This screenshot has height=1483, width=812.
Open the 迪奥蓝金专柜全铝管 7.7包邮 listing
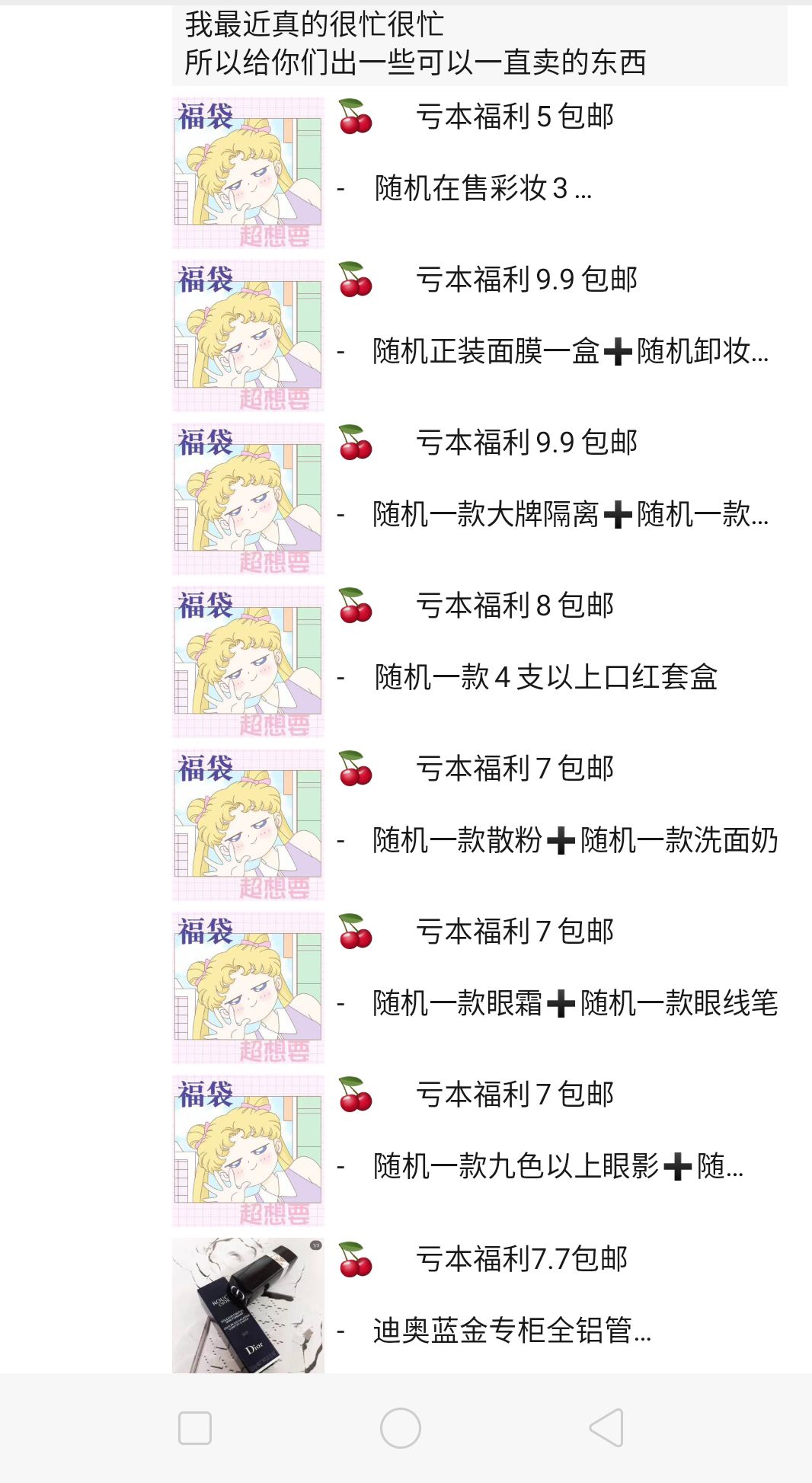521,1259
